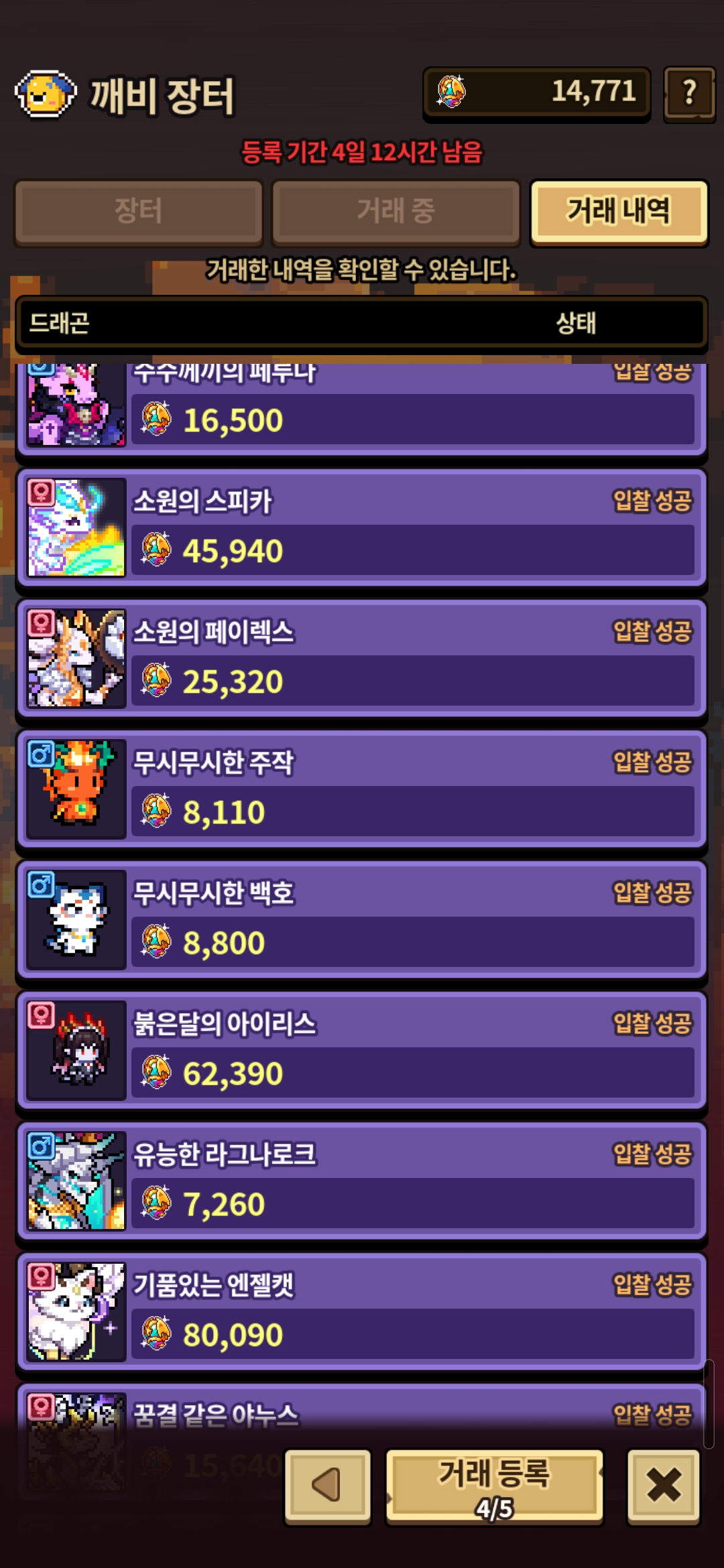Select the 거래 내역 tab
Screen dimensions: 724x1568
pyautogui.click(x=618, y=211)
